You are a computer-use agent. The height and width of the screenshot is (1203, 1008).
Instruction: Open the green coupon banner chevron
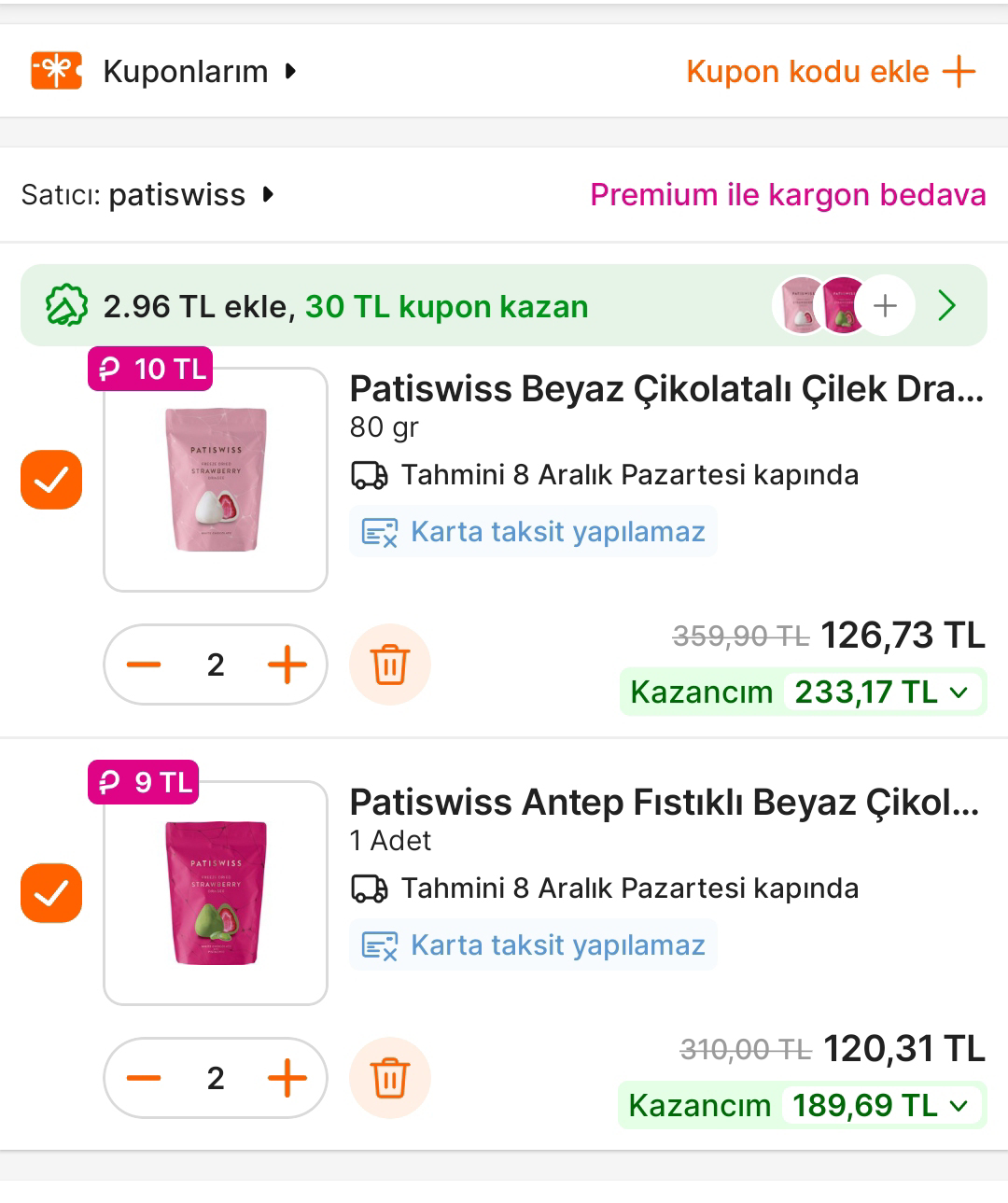tap(946, 306)
